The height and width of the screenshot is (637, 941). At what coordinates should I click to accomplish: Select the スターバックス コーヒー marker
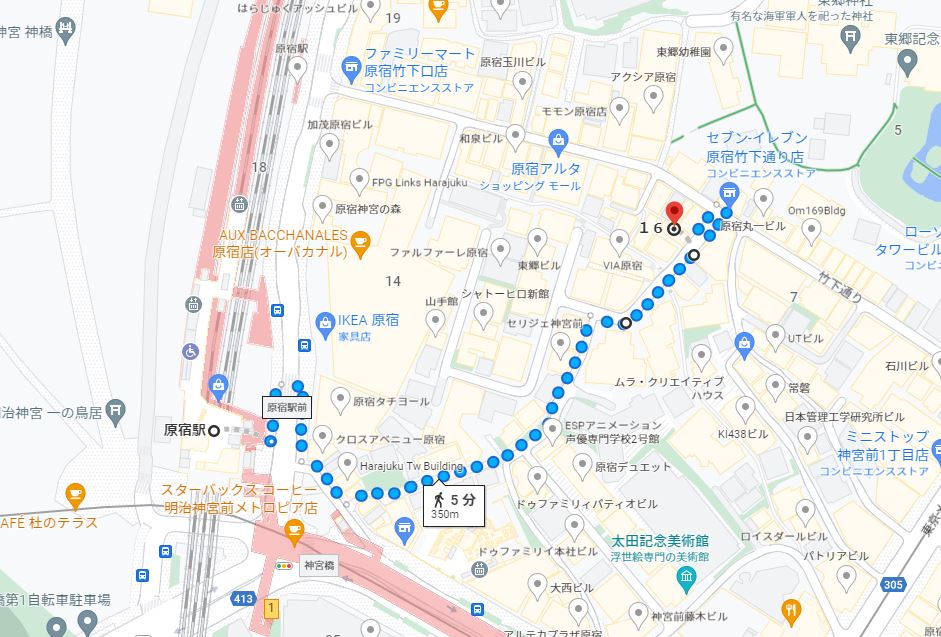point(74,493)
